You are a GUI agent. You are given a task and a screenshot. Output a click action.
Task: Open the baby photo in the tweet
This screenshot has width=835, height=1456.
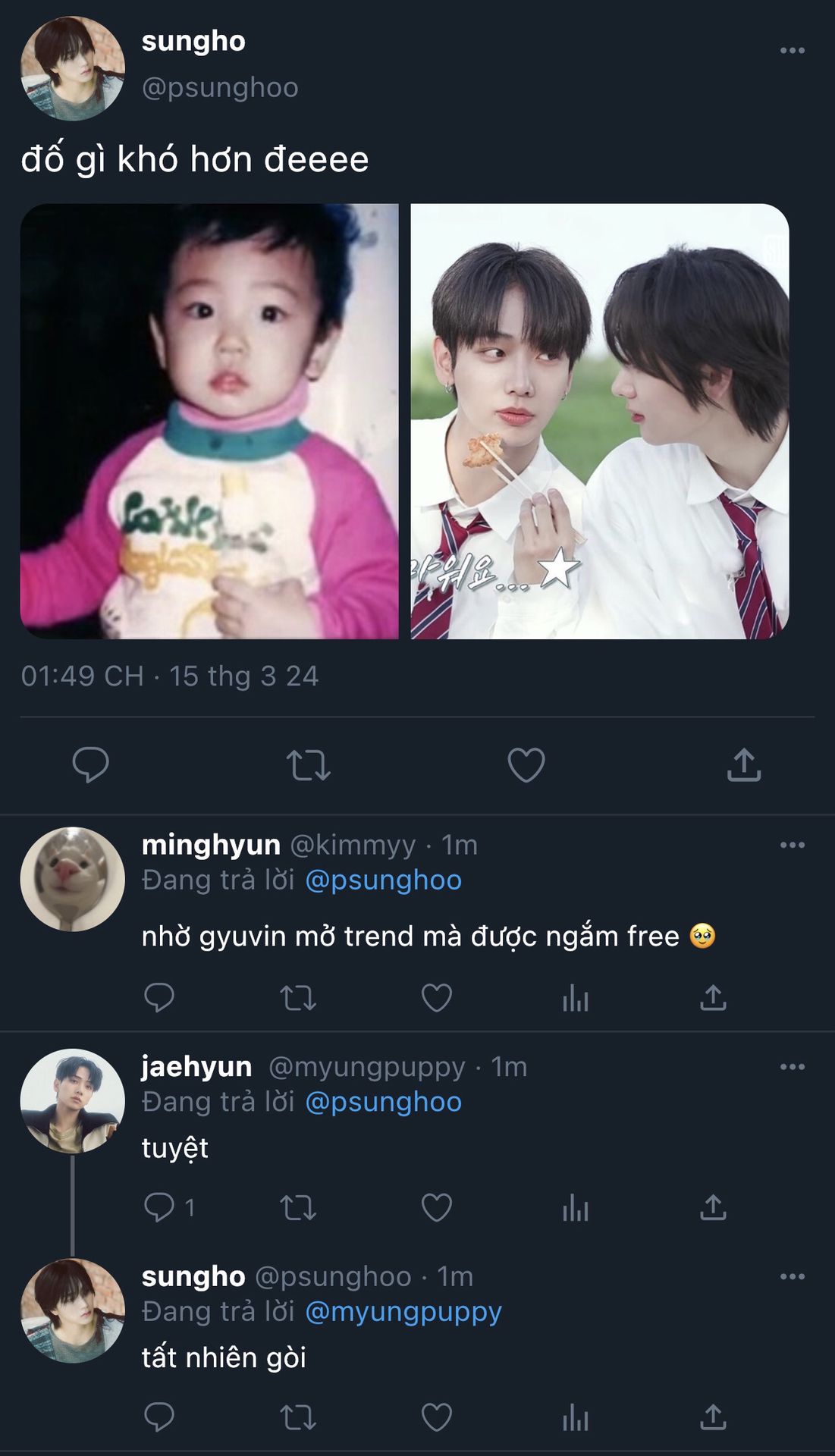[x=209, y=421]
